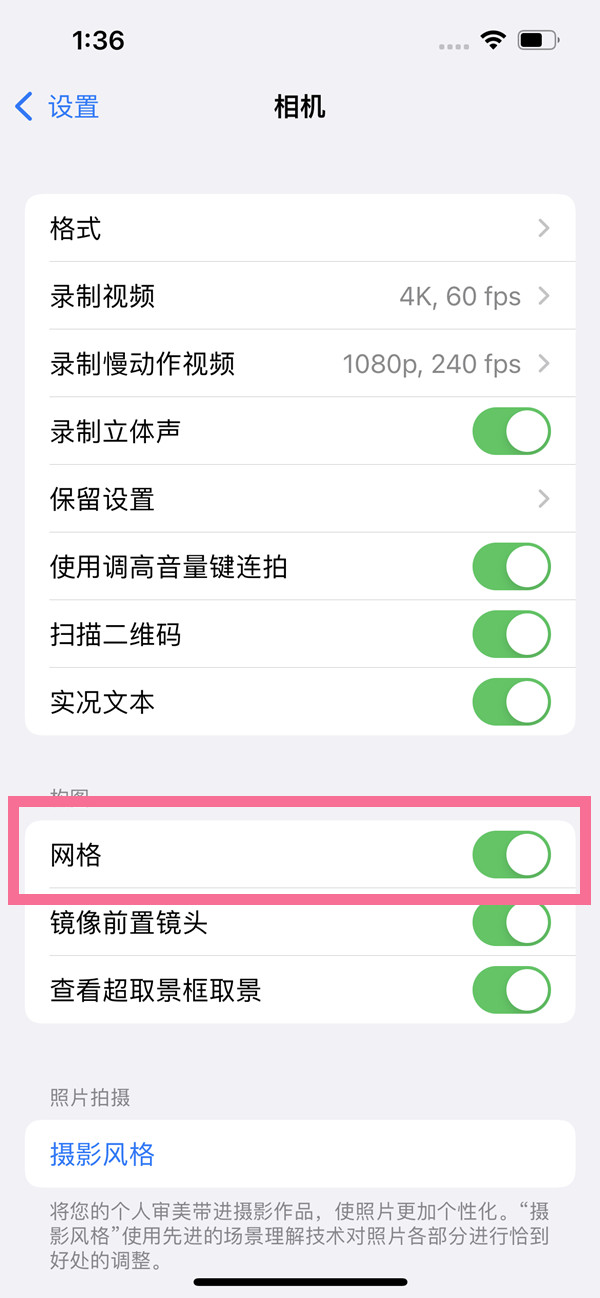Toggle 扫描二维码 off
The image size is (600, 1298).
(x=511, y=635)
